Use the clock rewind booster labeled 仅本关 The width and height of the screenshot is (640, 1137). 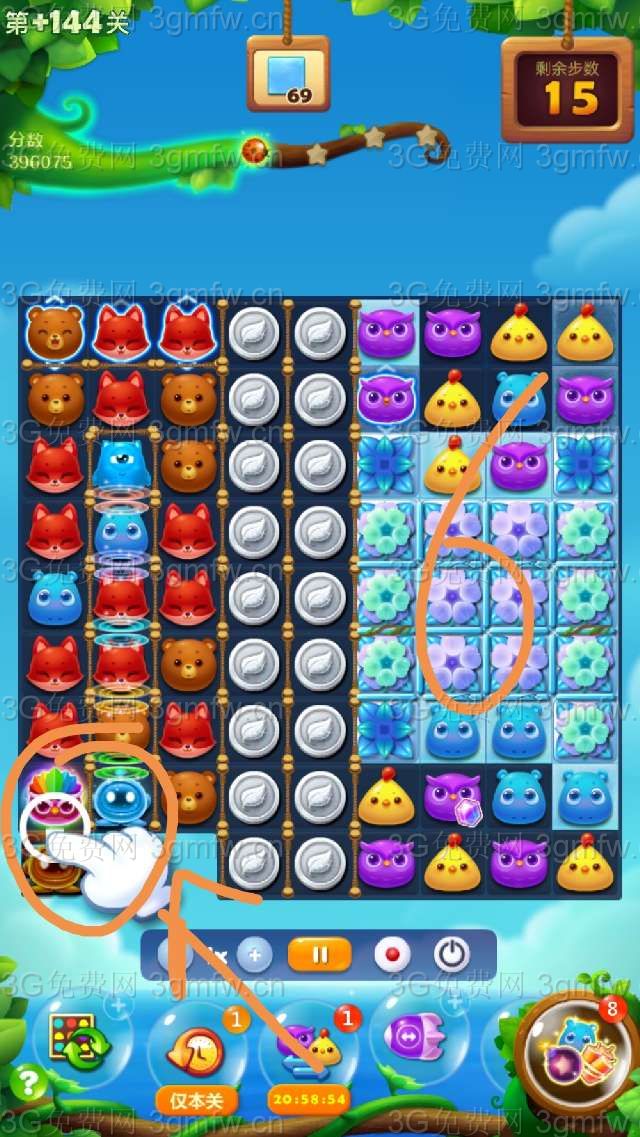pyautogui.click(x=196, y=1052)
